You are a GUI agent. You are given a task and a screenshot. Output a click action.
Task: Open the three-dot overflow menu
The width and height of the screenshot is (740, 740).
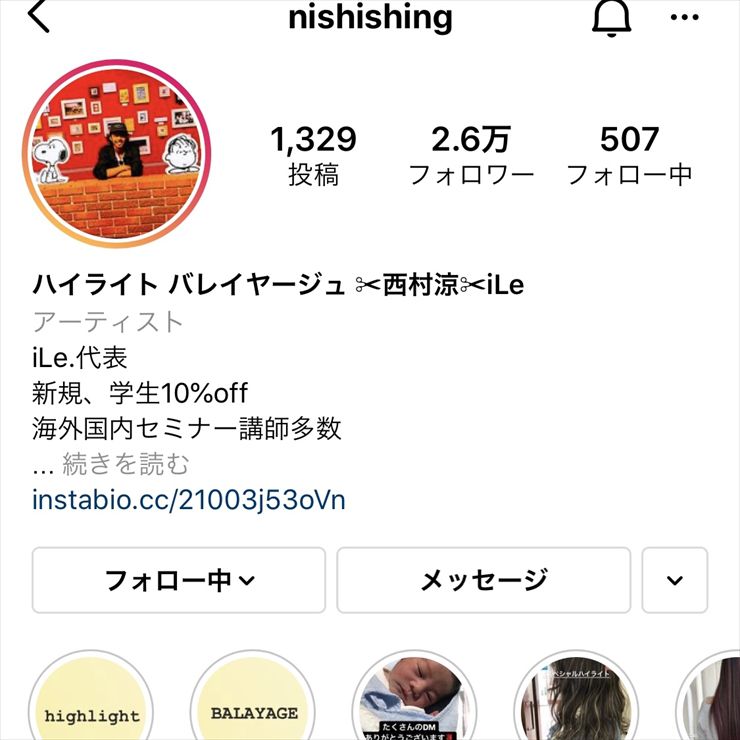(684, 17)
